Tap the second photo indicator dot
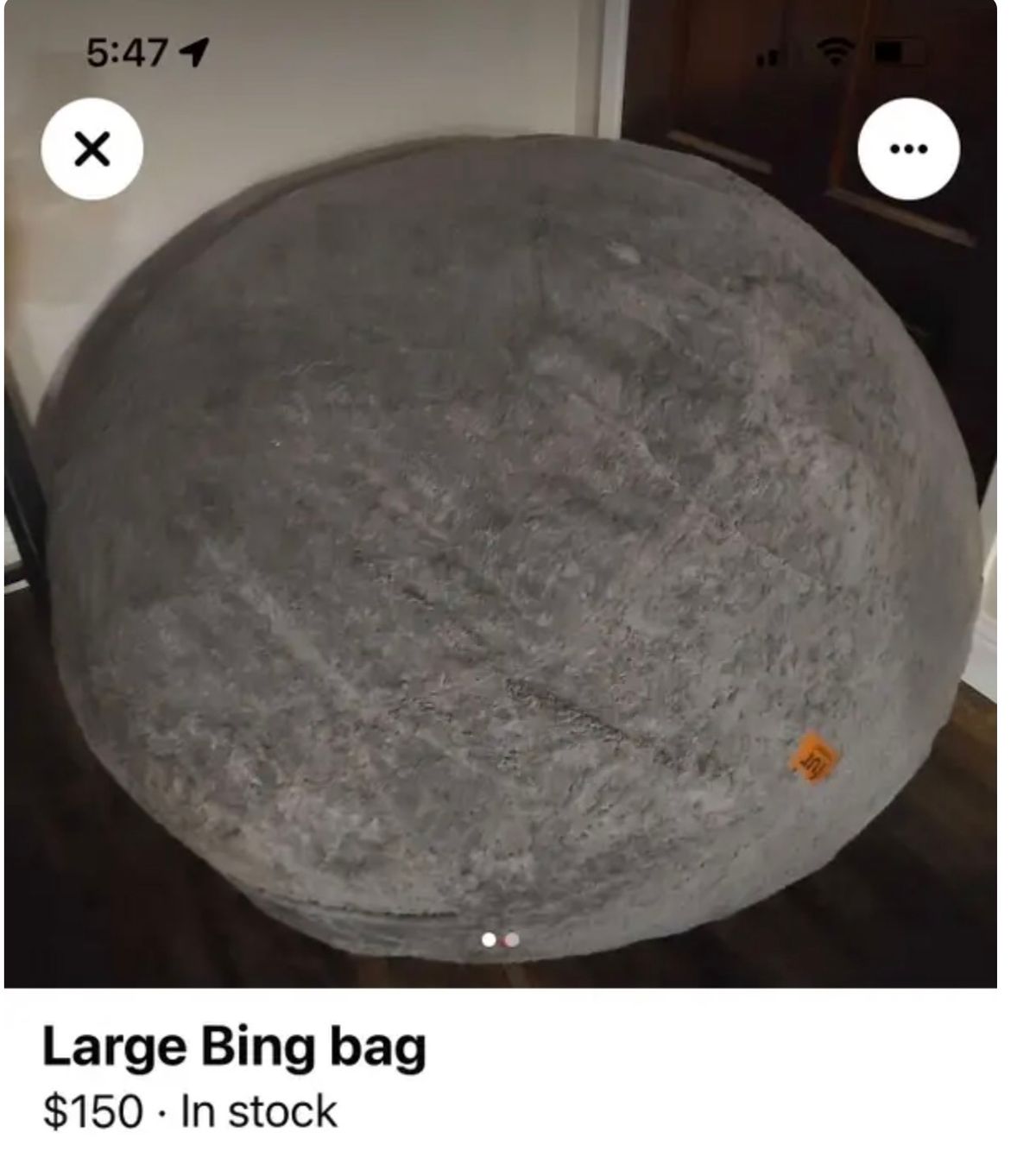The image size is (1036, 1157). 512,939
